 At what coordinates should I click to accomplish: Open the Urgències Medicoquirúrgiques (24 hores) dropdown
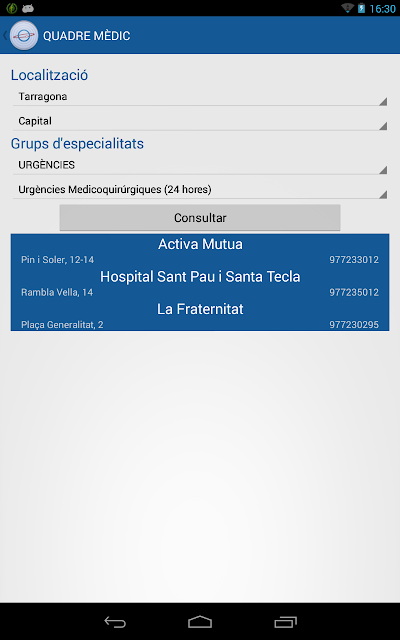point(200,190)
